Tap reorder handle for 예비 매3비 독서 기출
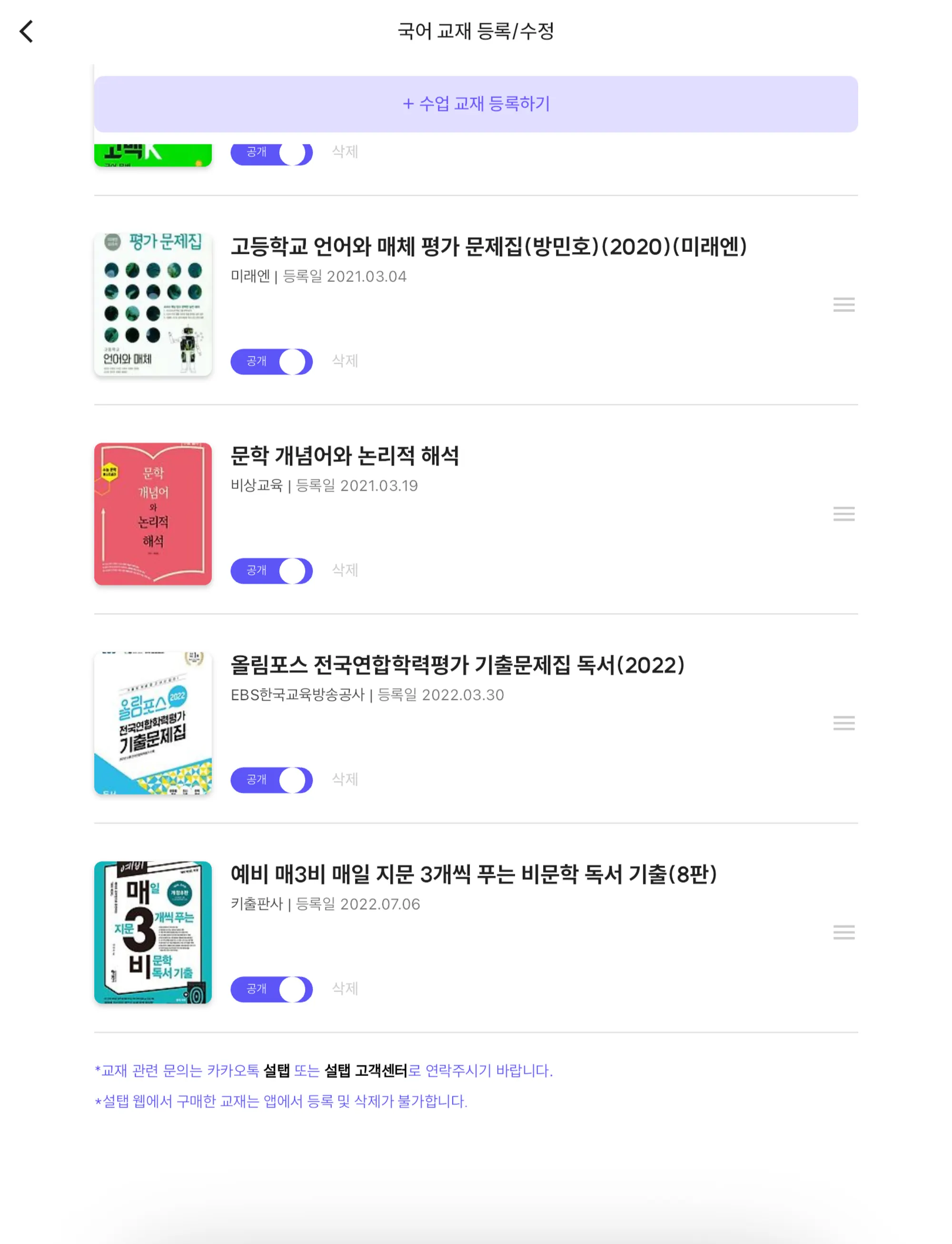952x1244 pixels. [x=843, y=932]
